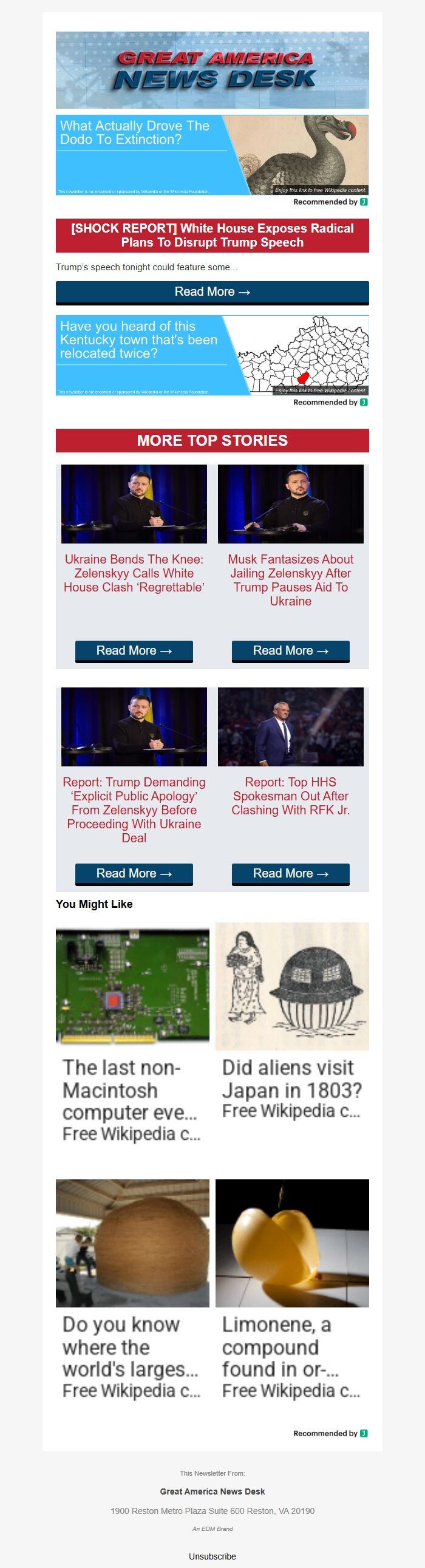Read more on Trump demanding public apology
425x1568 pixels.
click(134, 873)
